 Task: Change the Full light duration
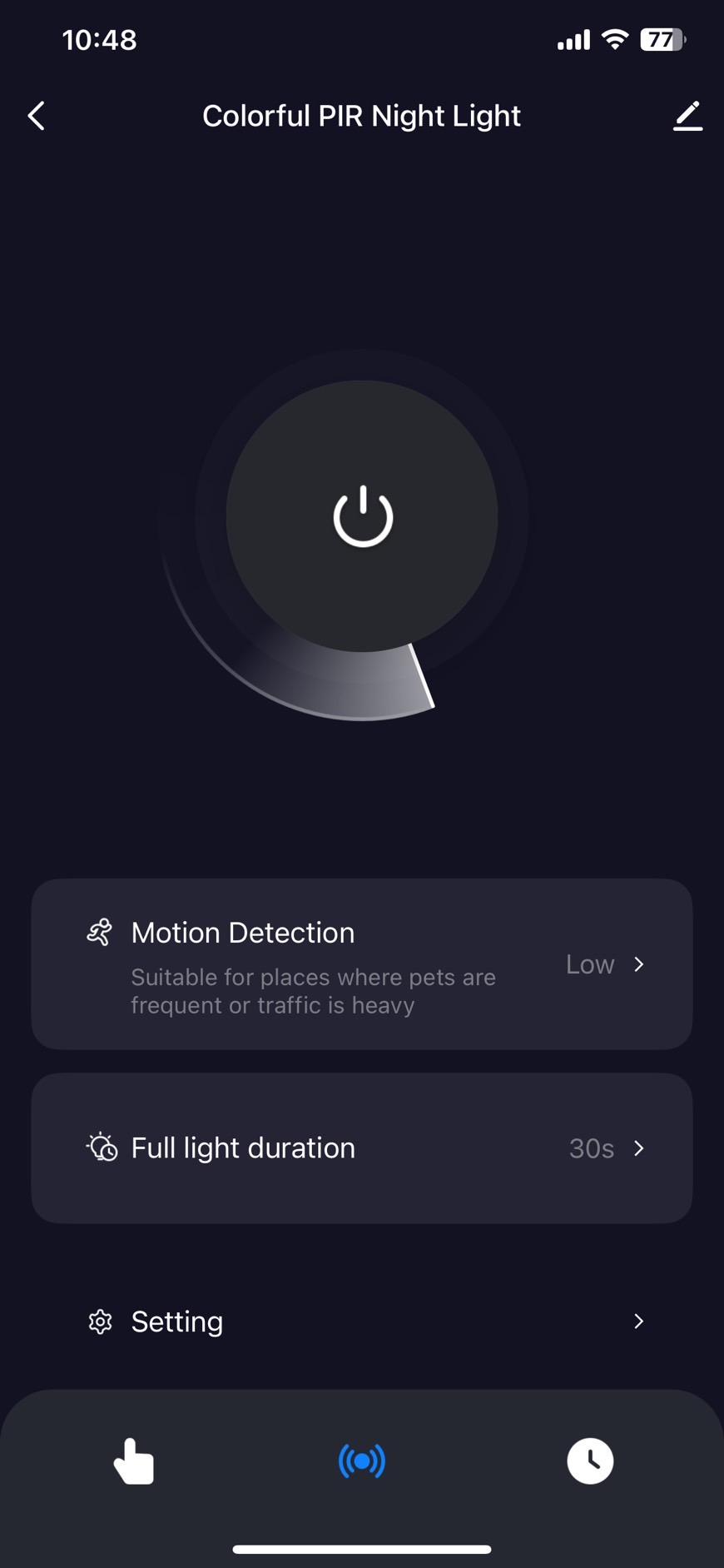coord(362,1148)
